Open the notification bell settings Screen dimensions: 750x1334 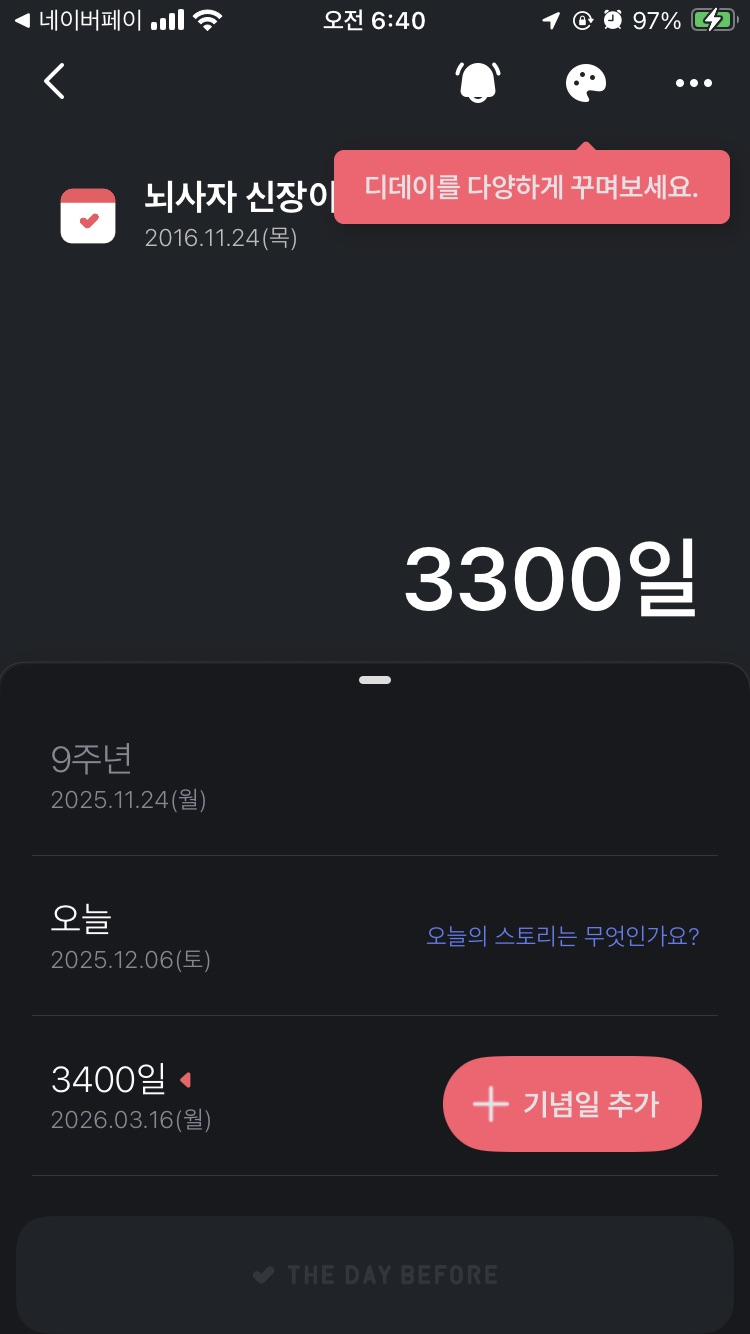coord(478,82)
